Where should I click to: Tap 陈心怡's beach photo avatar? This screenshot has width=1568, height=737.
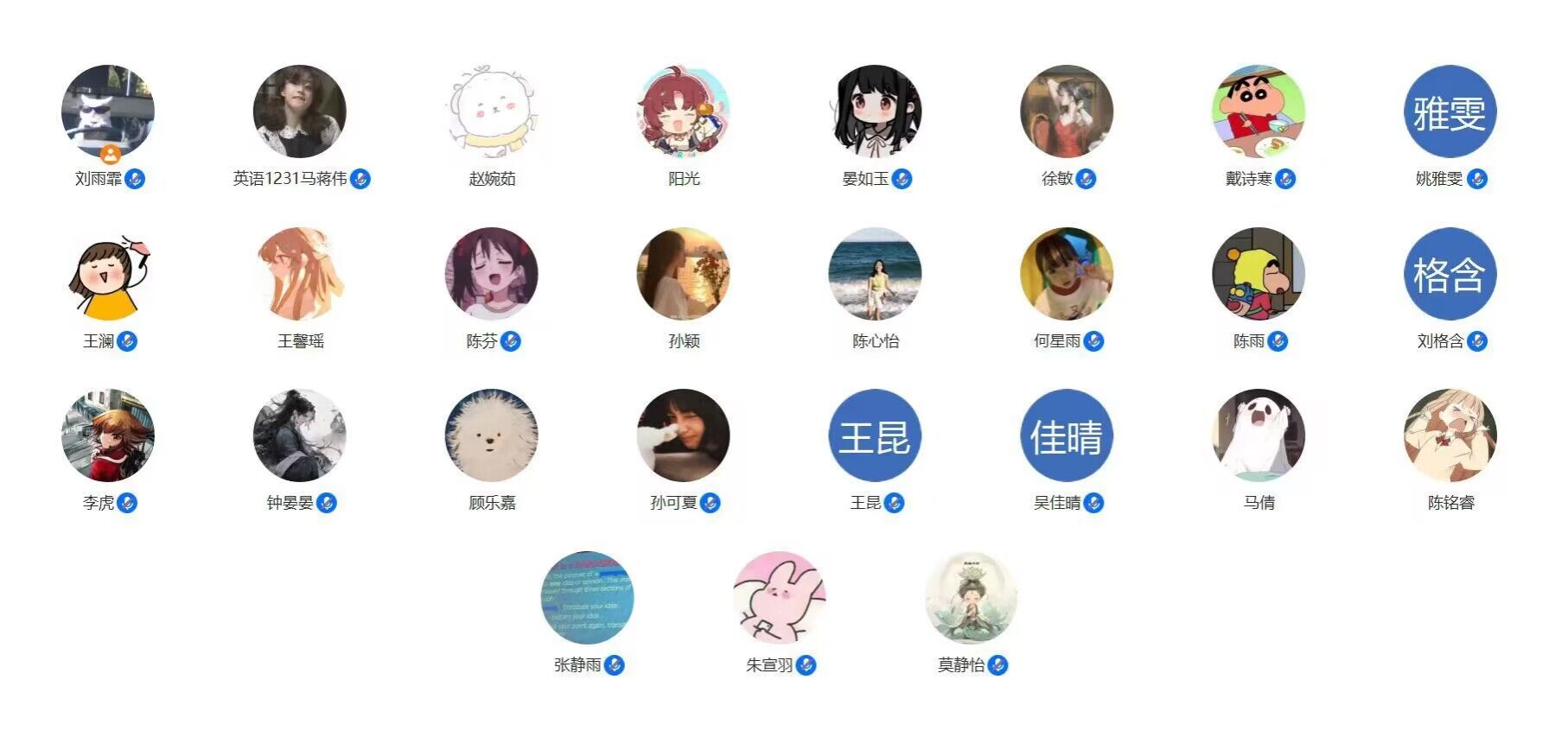click(876, 274)
